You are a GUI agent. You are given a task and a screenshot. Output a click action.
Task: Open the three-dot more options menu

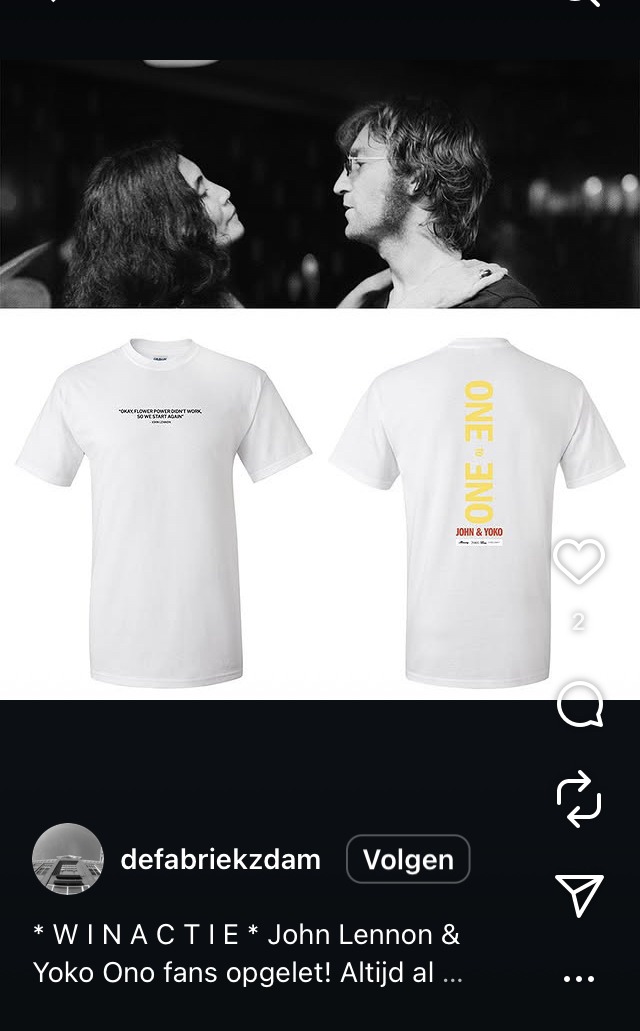(580, 978)
